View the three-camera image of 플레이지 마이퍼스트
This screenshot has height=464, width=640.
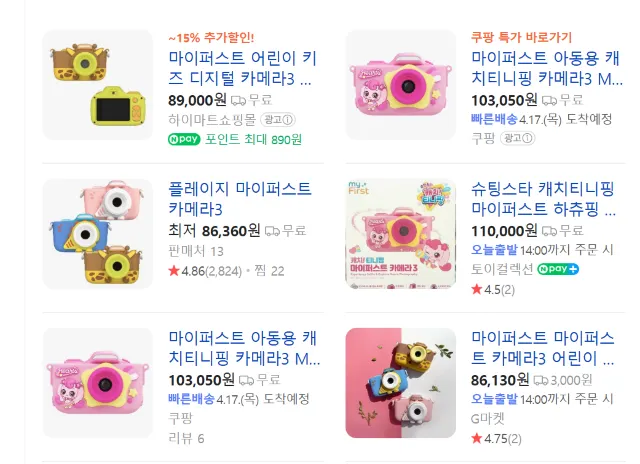[x=98, y=234]
